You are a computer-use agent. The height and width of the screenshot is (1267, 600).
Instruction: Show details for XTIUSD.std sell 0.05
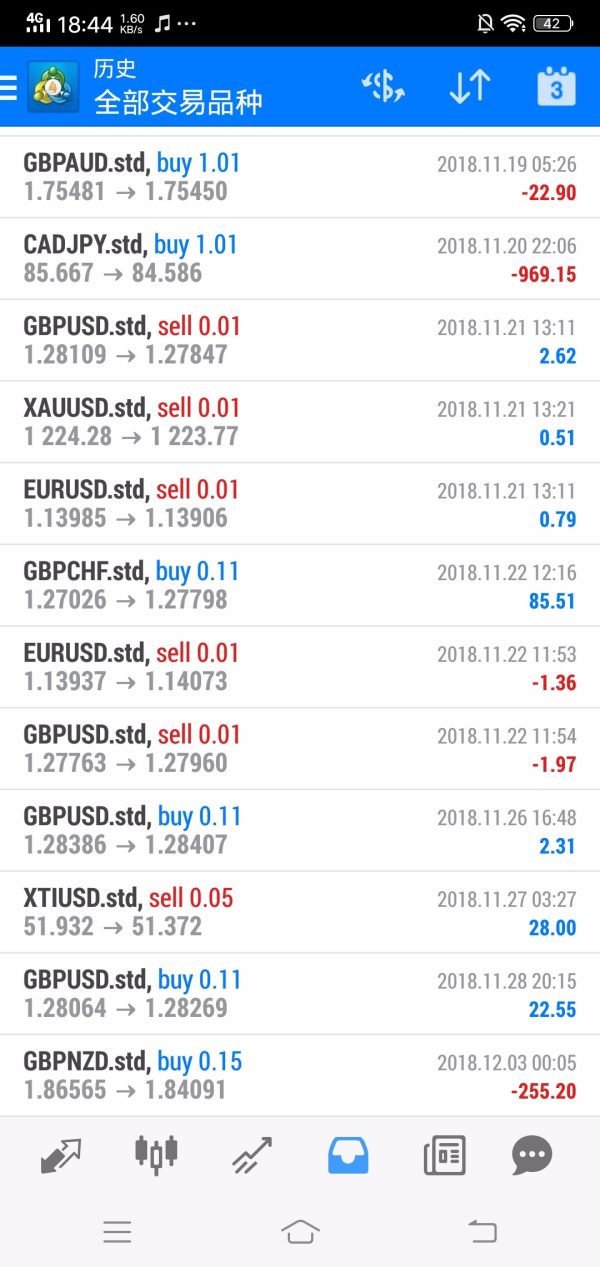(300, 912)
